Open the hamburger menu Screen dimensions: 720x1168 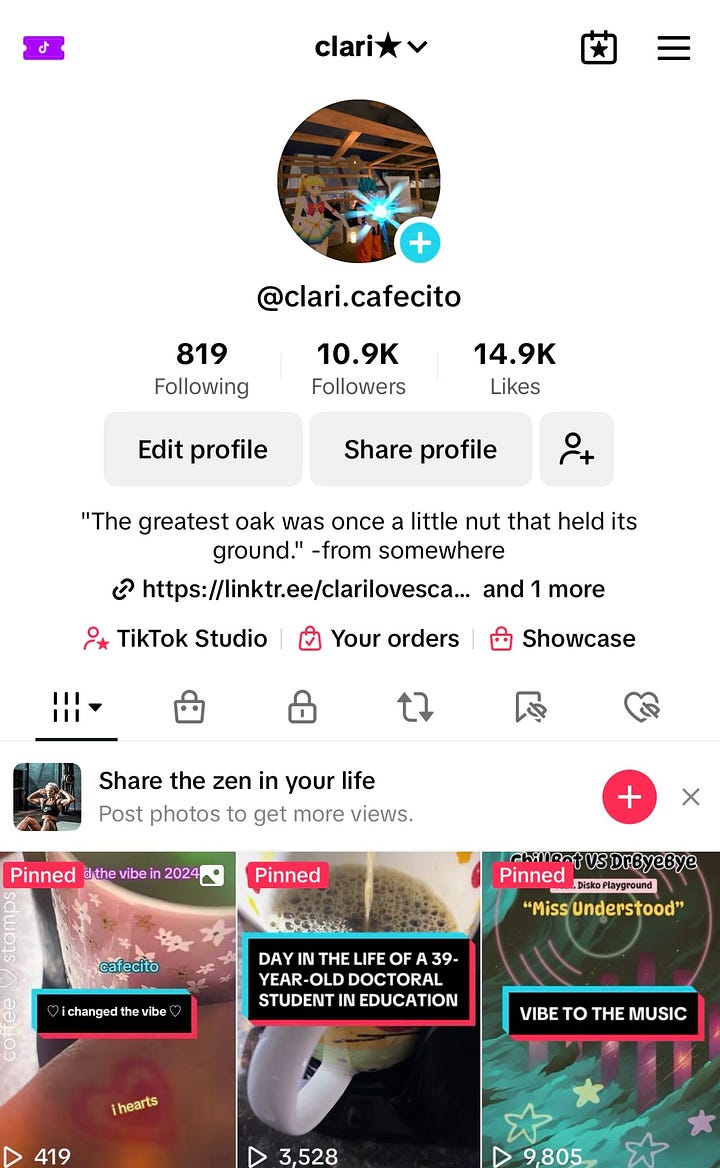[673, 47]
